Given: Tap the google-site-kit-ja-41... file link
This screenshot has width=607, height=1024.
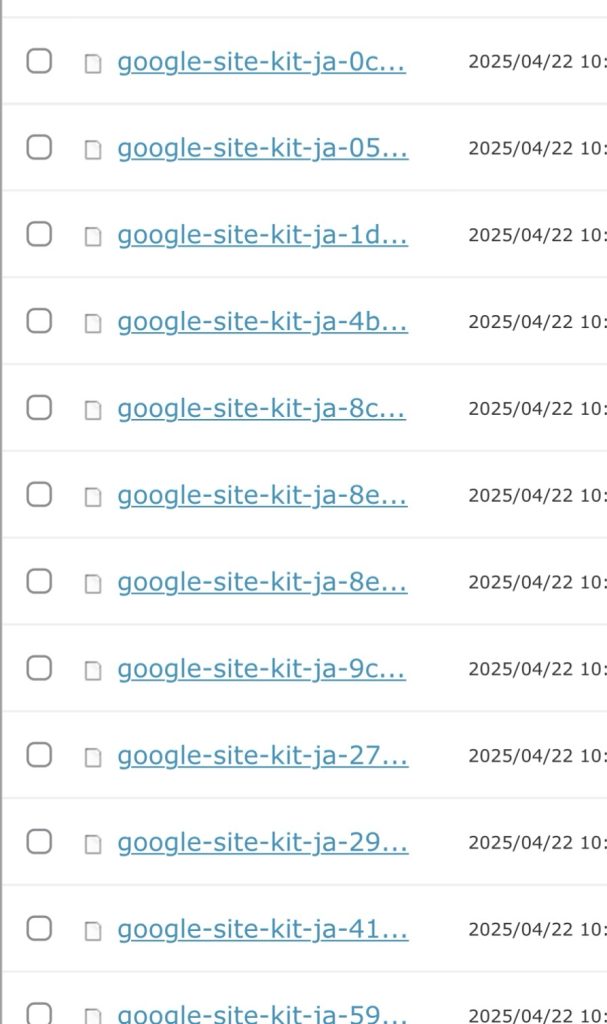Looking at the screenshot, I should [x=262, y=930].
